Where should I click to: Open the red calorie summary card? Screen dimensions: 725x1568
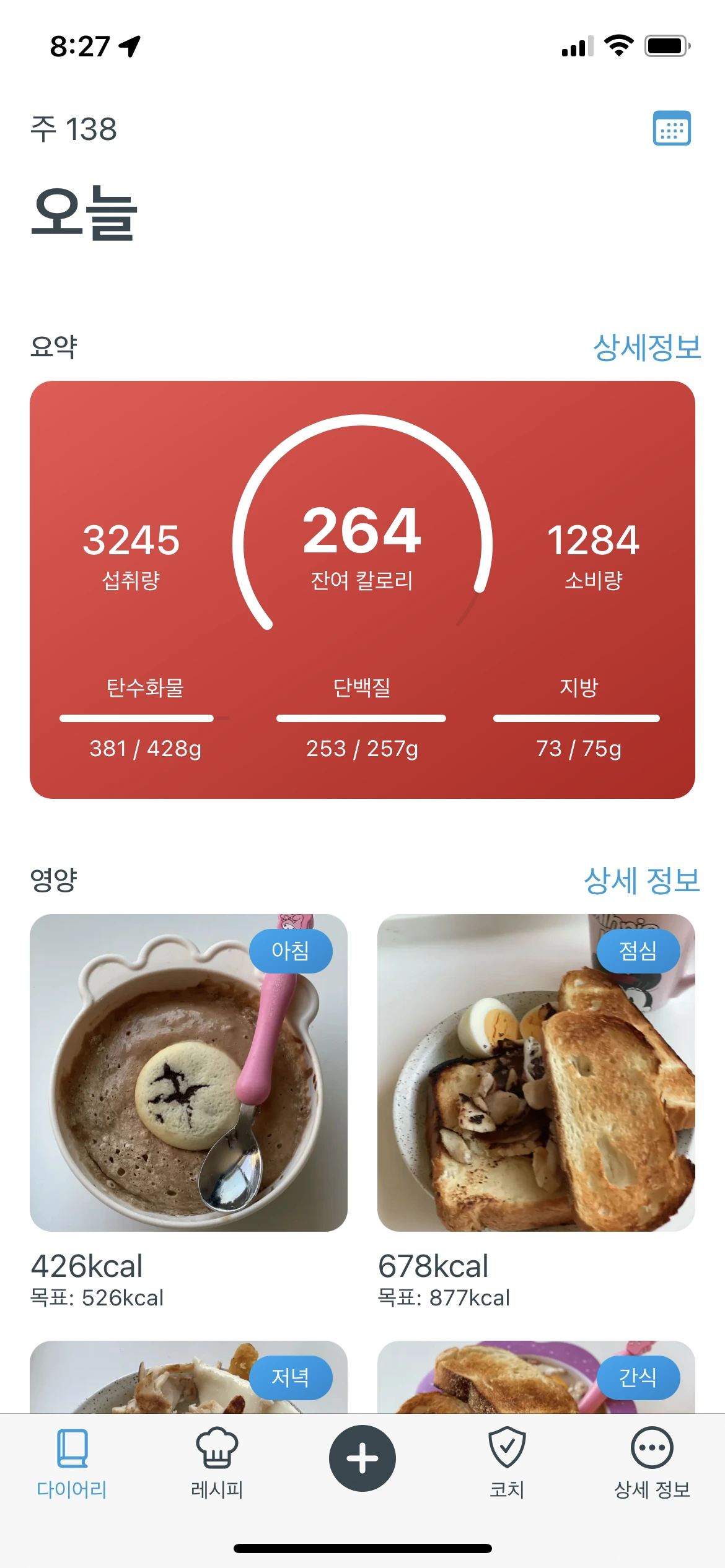pos(362,589)
